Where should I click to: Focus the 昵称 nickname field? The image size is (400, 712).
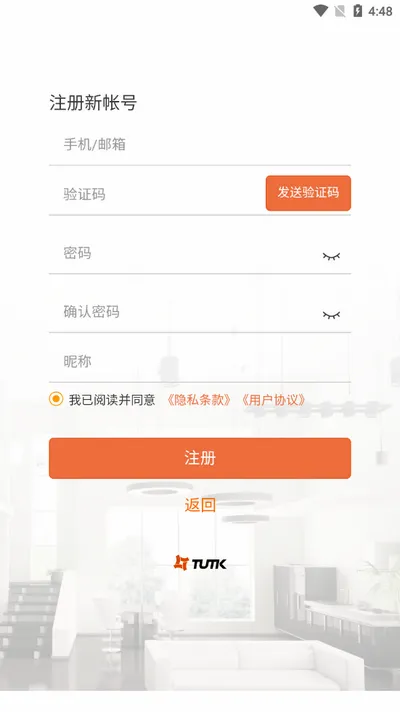[x=200, y=362]
